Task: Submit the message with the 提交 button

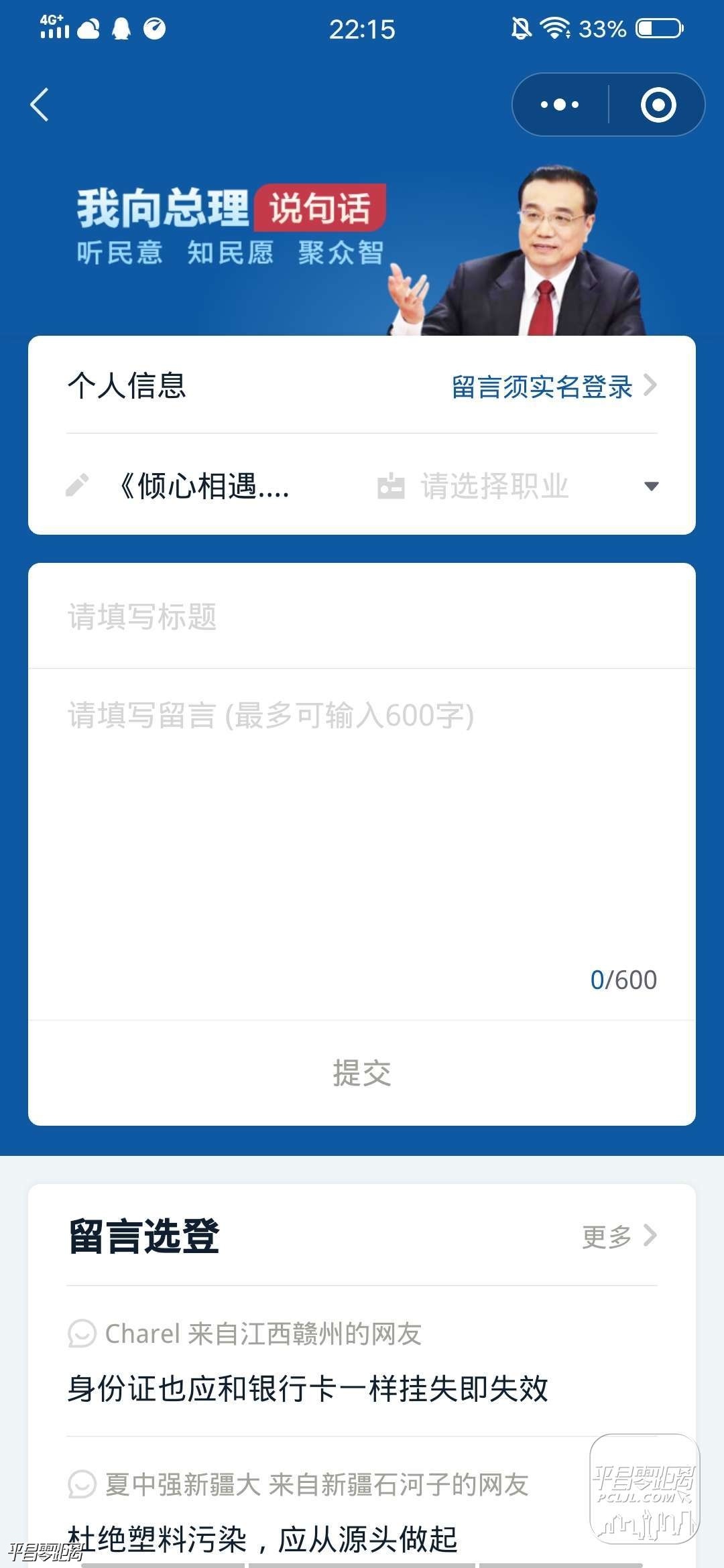Action: click(x=362, y=1073)
